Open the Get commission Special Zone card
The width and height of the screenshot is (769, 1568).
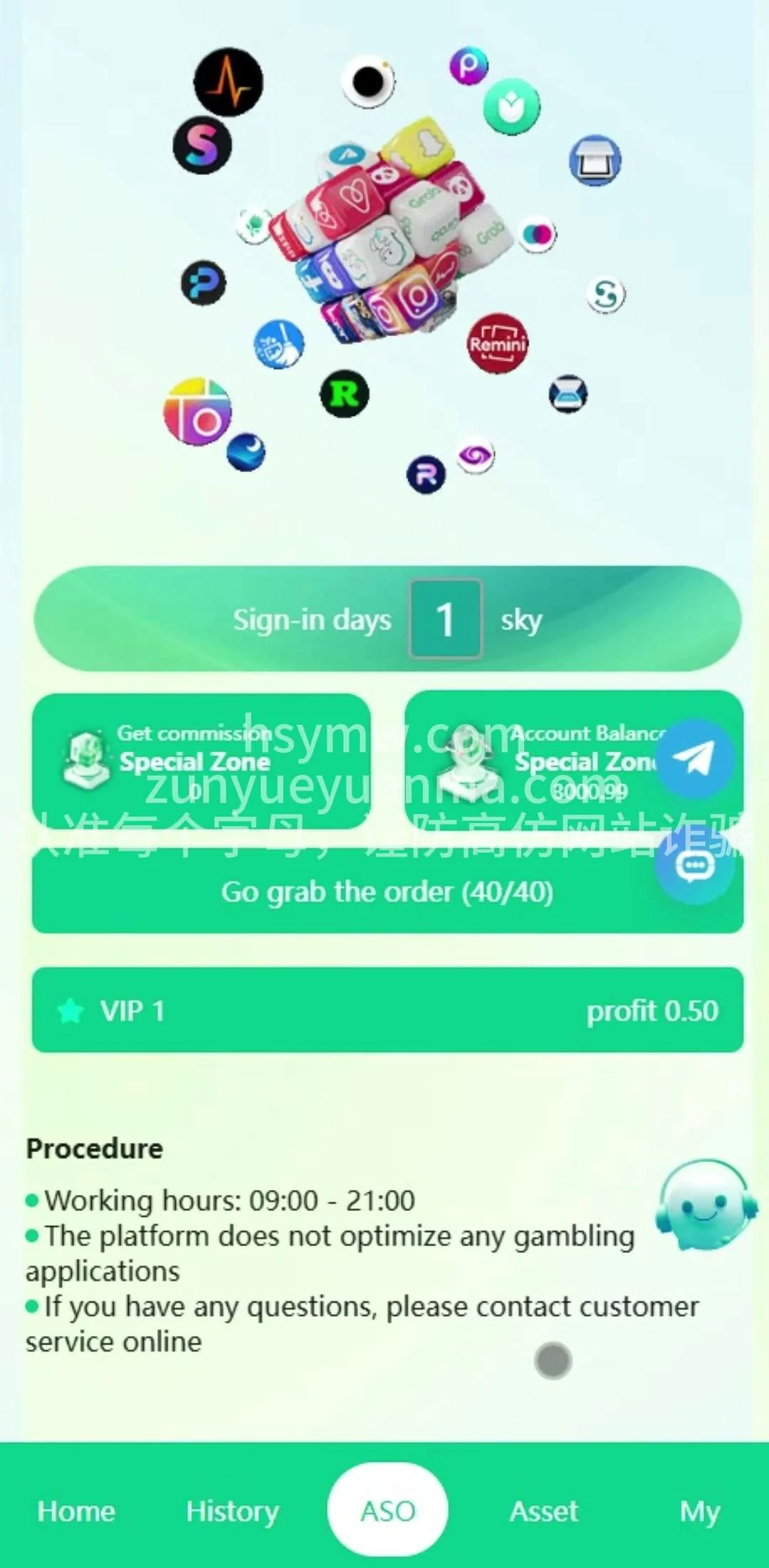coord(202,761)
